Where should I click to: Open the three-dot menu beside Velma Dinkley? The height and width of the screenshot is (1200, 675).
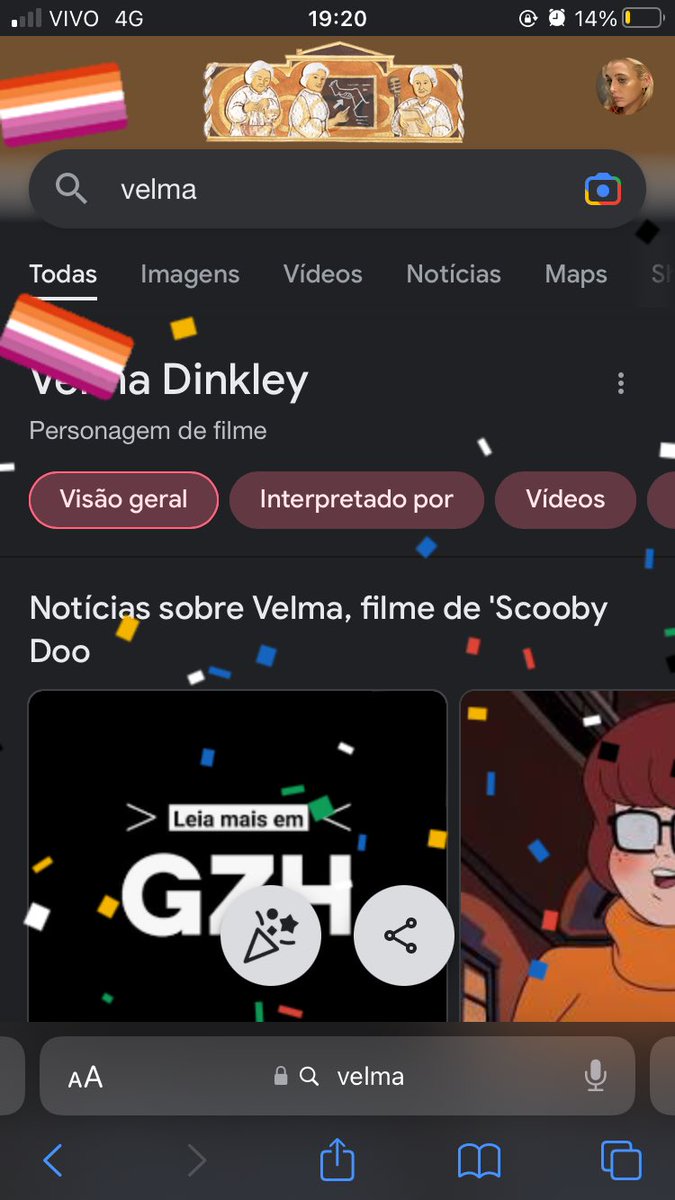pos(621,383)
